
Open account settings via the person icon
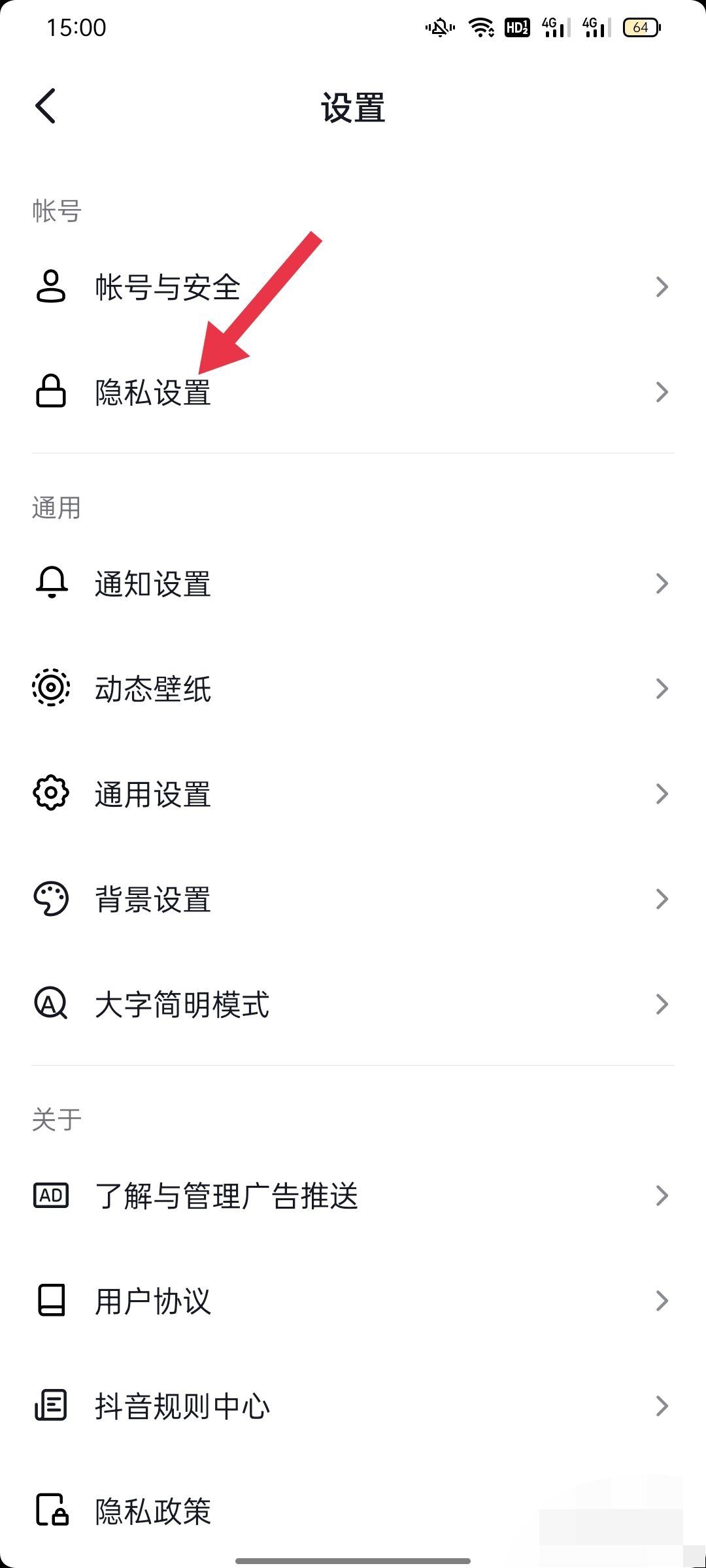(50, 286)
